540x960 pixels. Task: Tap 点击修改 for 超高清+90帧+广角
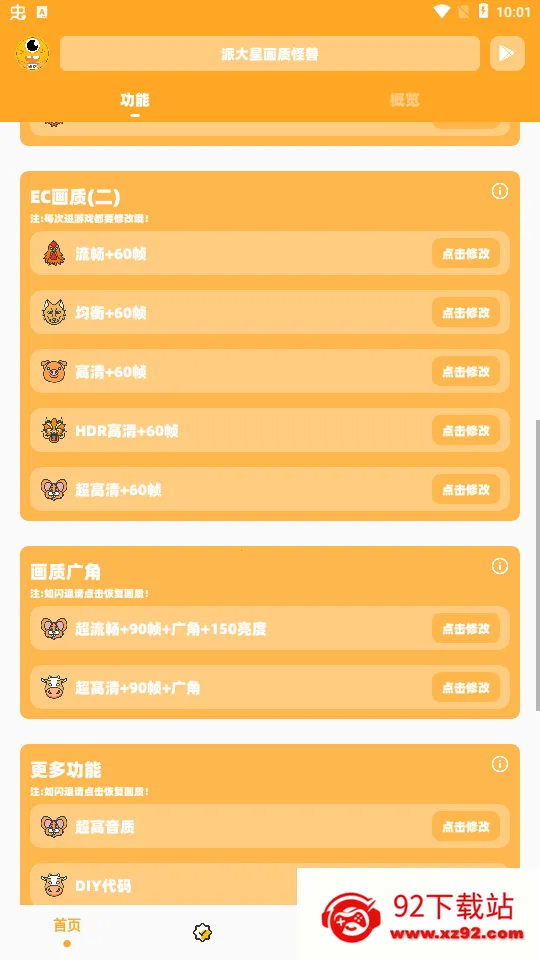[466, 687]
